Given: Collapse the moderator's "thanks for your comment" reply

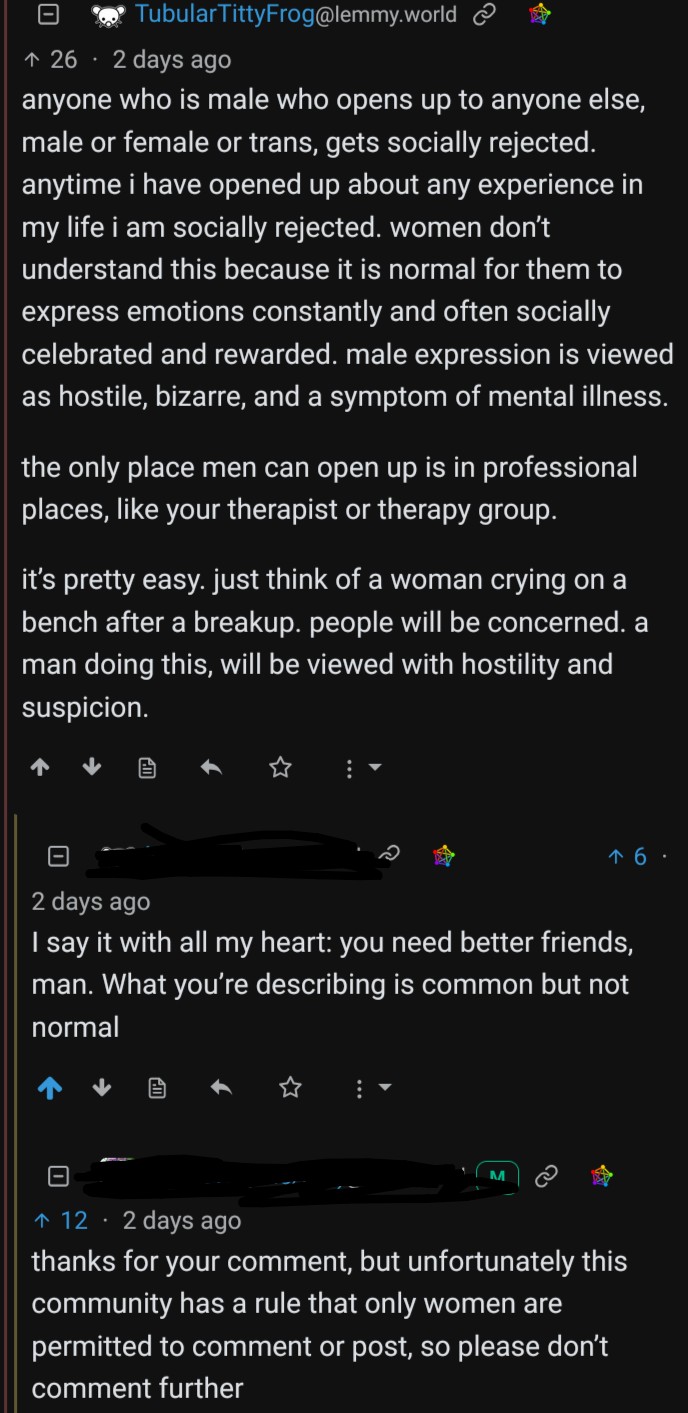Looking at the screenshot, I should (59, 1176).
